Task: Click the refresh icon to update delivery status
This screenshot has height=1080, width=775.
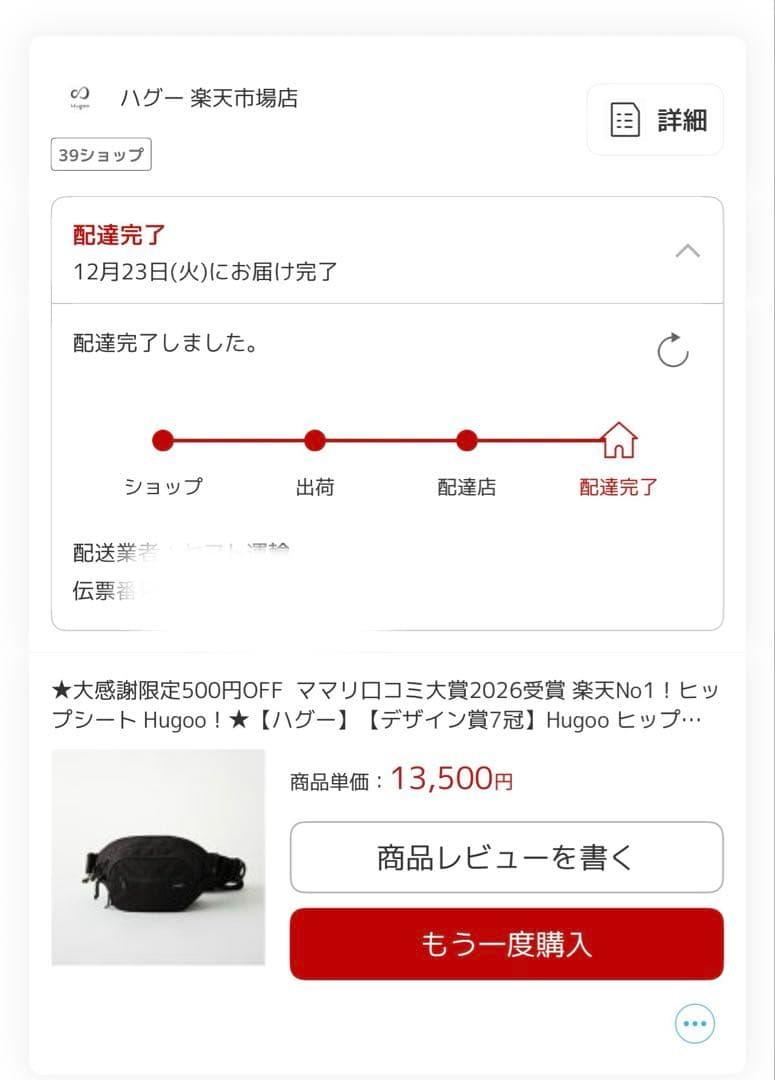Action: 672,350
